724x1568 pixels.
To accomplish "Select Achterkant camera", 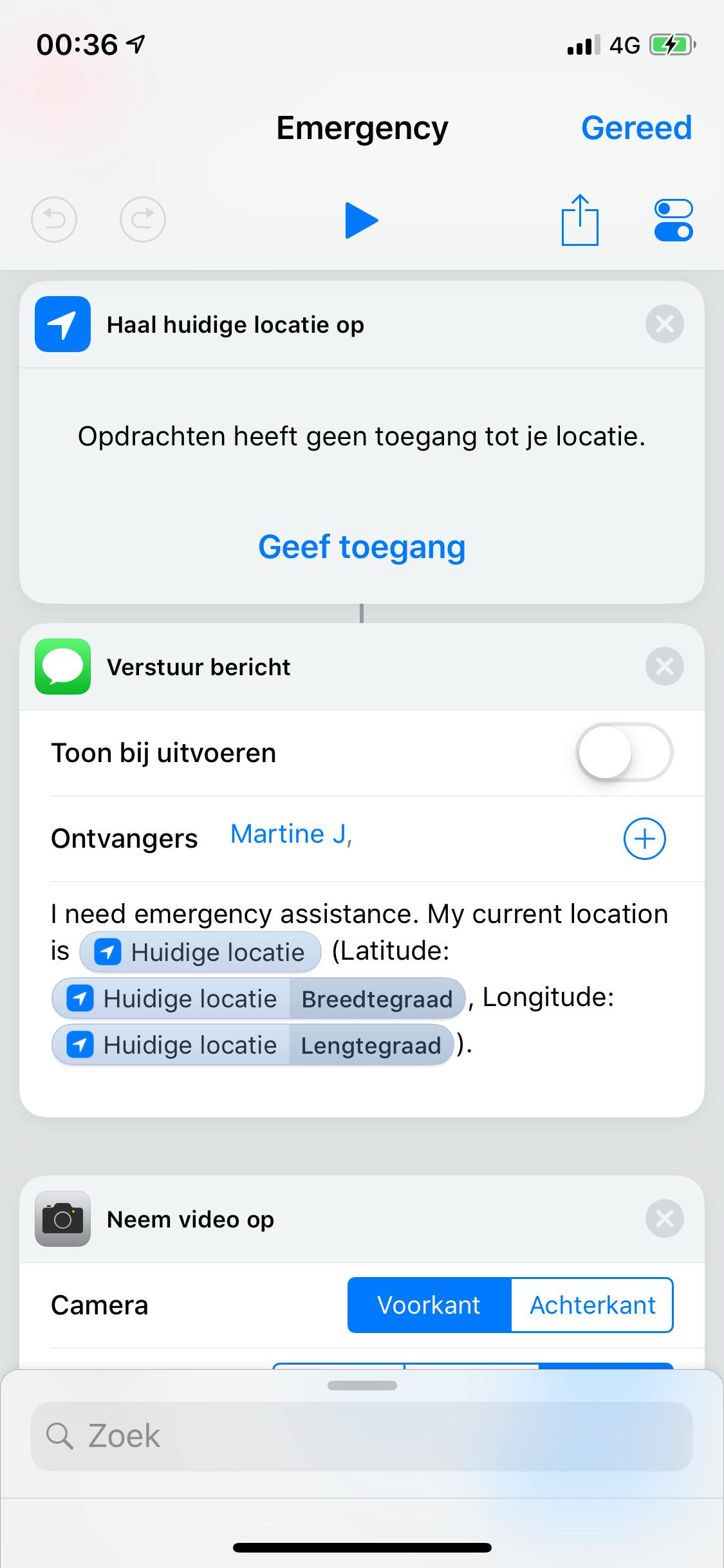I will coord(592,1305).
